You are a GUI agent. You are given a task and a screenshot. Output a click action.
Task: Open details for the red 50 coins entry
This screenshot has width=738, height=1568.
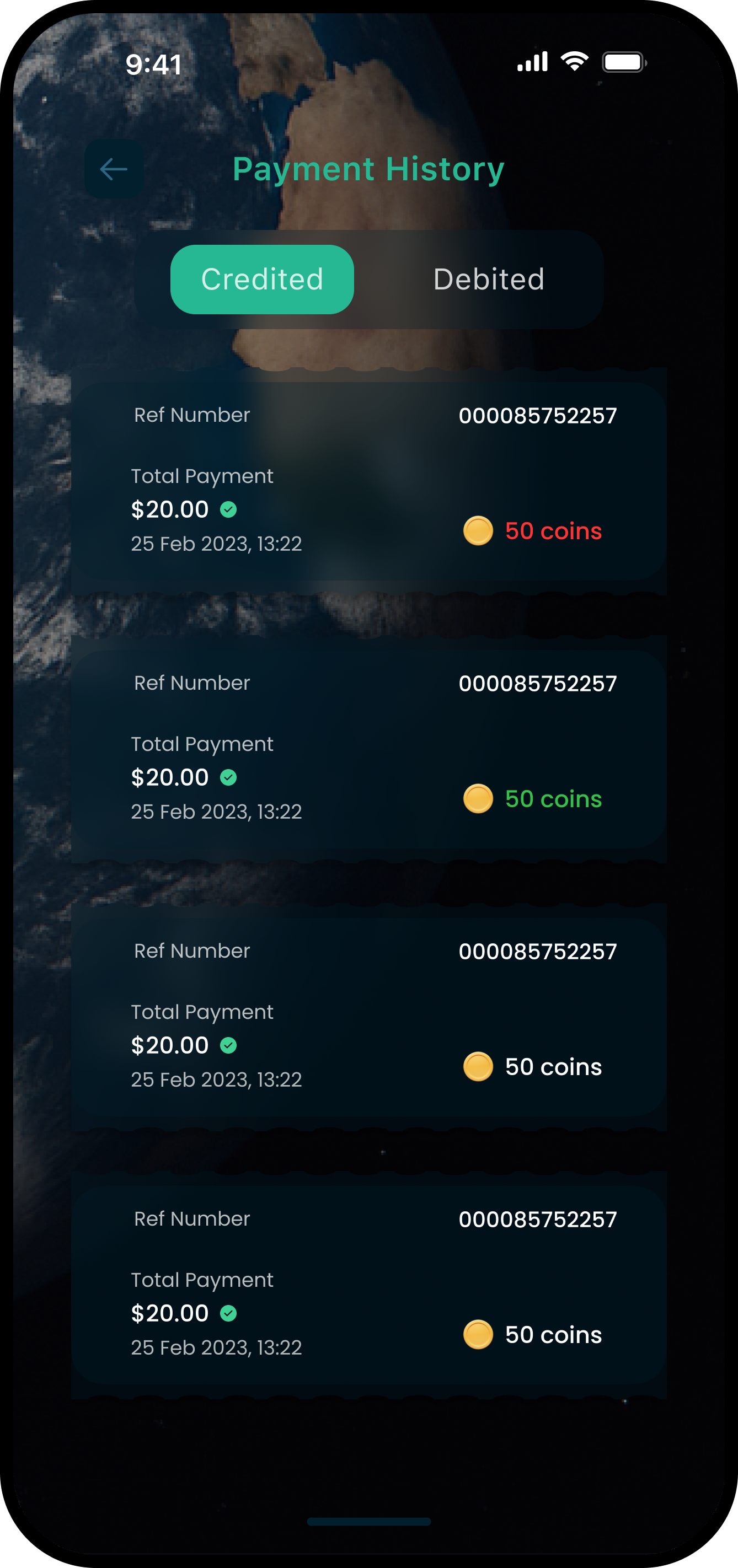point(552,531)
